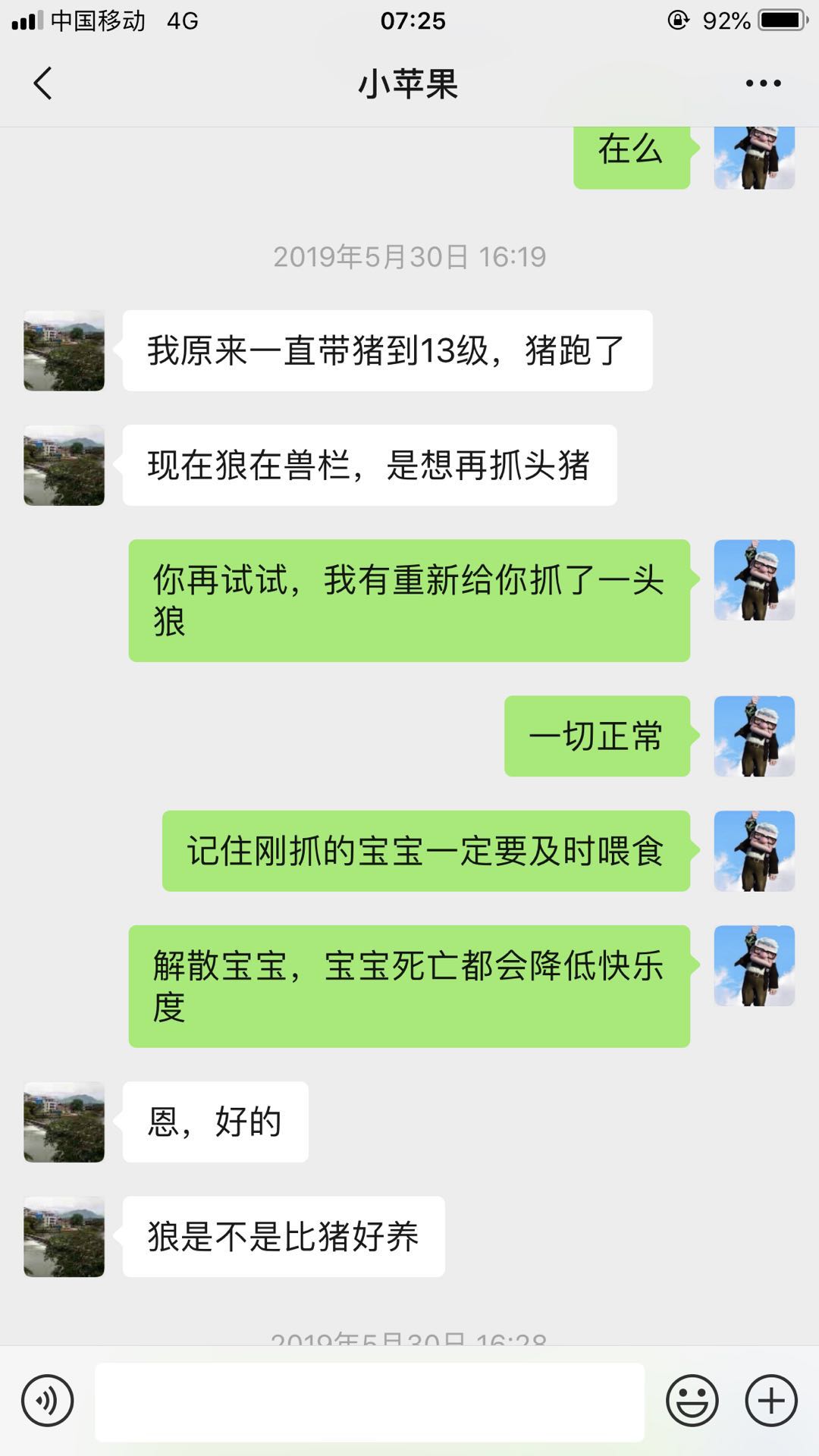Open contact avatar beside '狼是不是比猪好养'
Viewport: 819px width, 1456px height.
tap(64, 1237)
